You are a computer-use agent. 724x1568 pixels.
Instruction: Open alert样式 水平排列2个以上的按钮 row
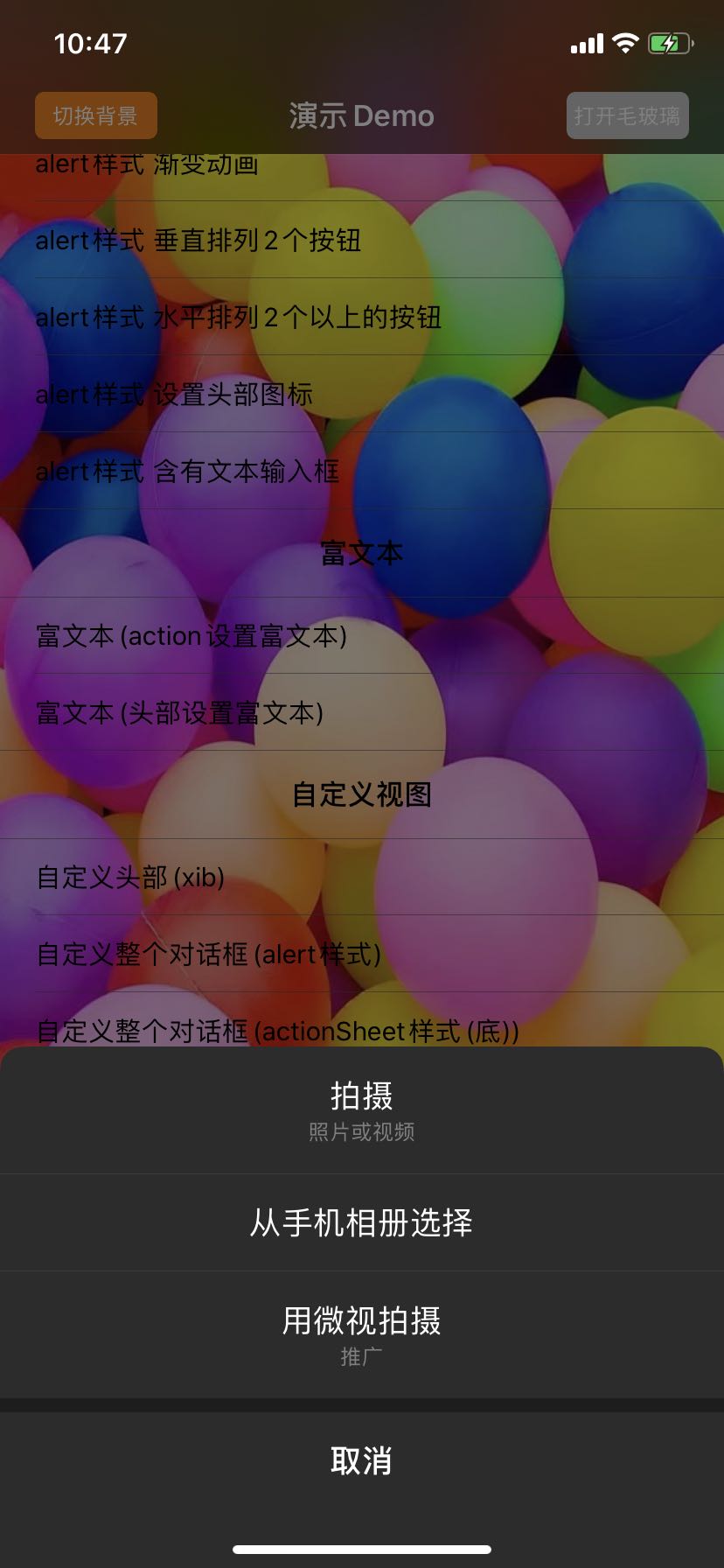click(x=362, y=317)
